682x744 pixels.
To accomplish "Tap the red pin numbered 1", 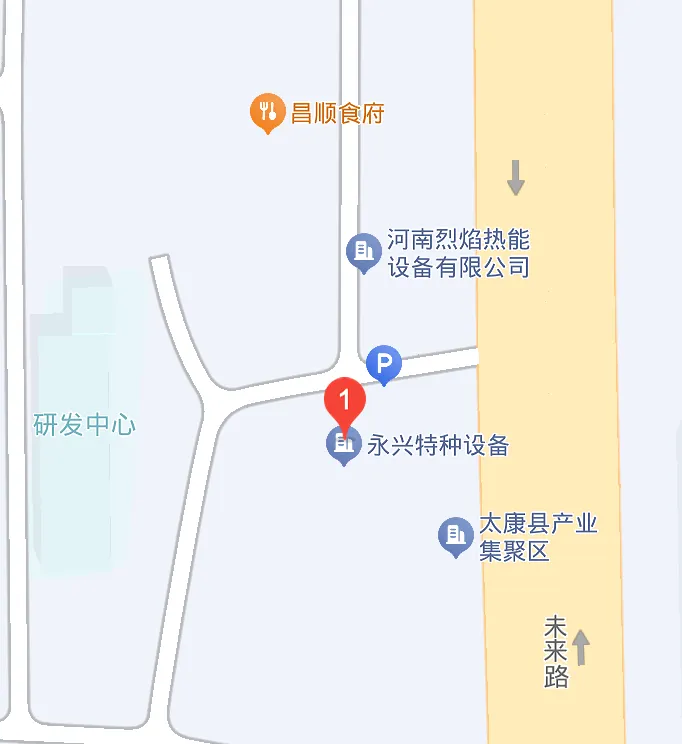I will tap(345, 404).
